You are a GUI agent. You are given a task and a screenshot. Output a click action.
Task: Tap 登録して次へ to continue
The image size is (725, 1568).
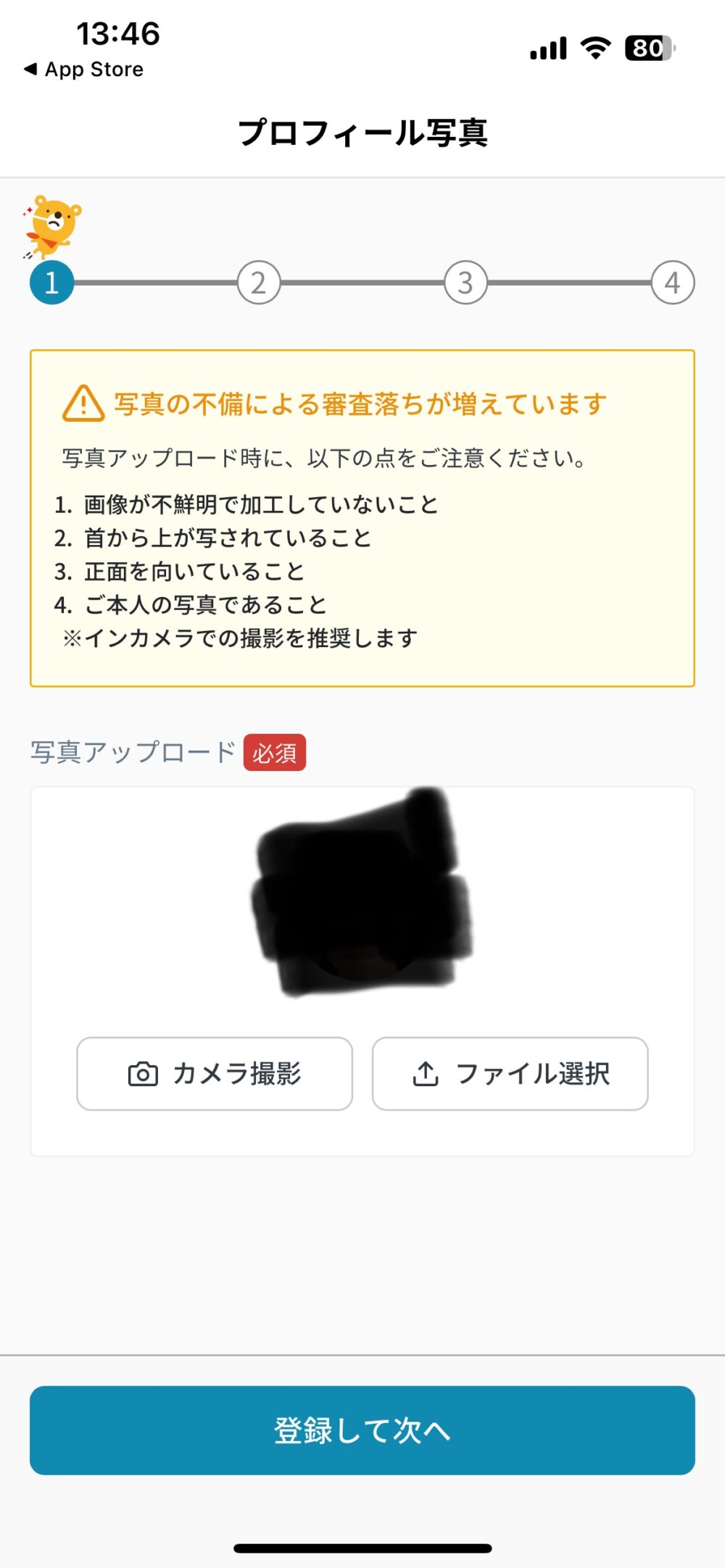(362, 1430)
